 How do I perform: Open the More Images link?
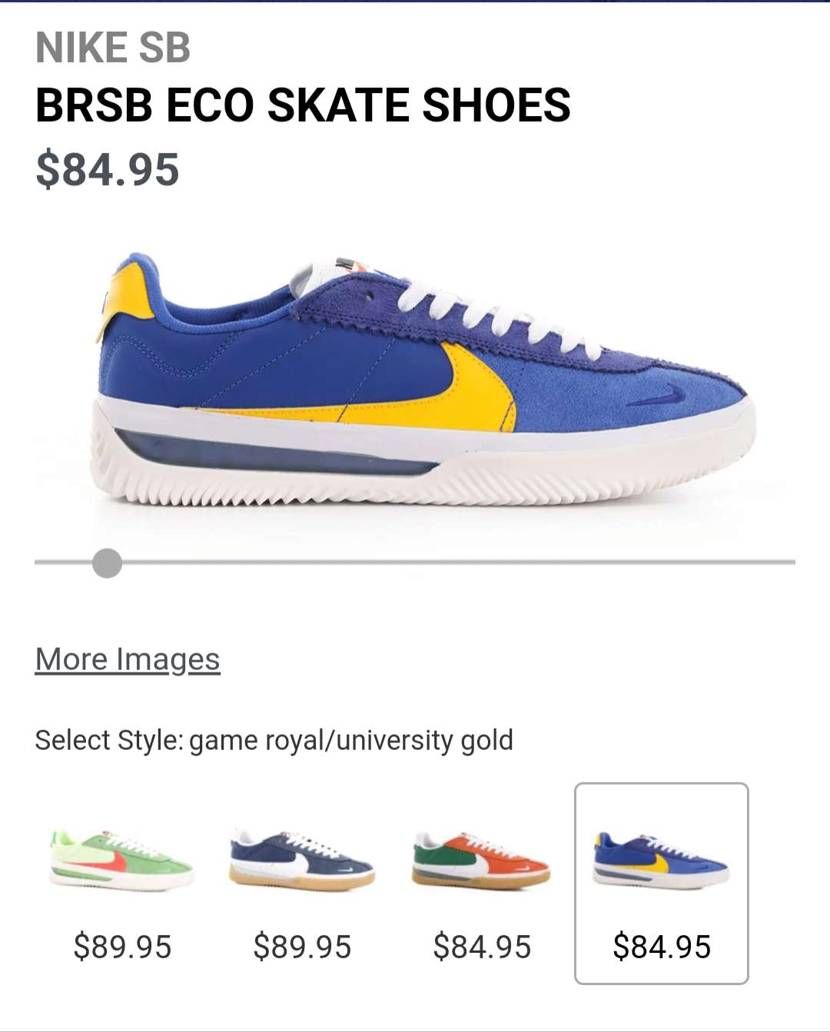point(127,660)
